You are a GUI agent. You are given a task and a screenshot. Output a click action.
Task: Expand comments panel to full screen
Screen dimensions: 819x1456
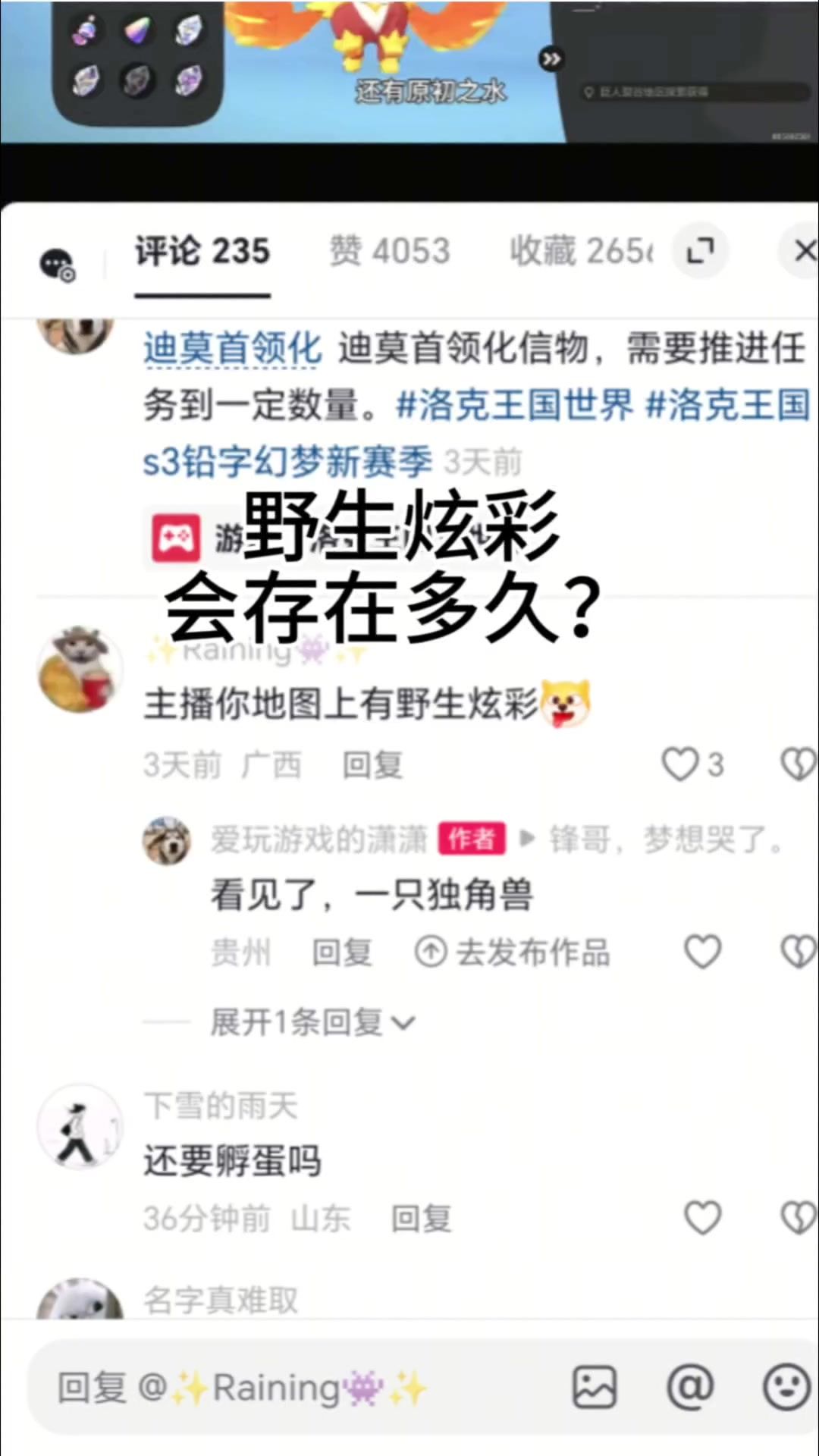click(x=701, y=251)
